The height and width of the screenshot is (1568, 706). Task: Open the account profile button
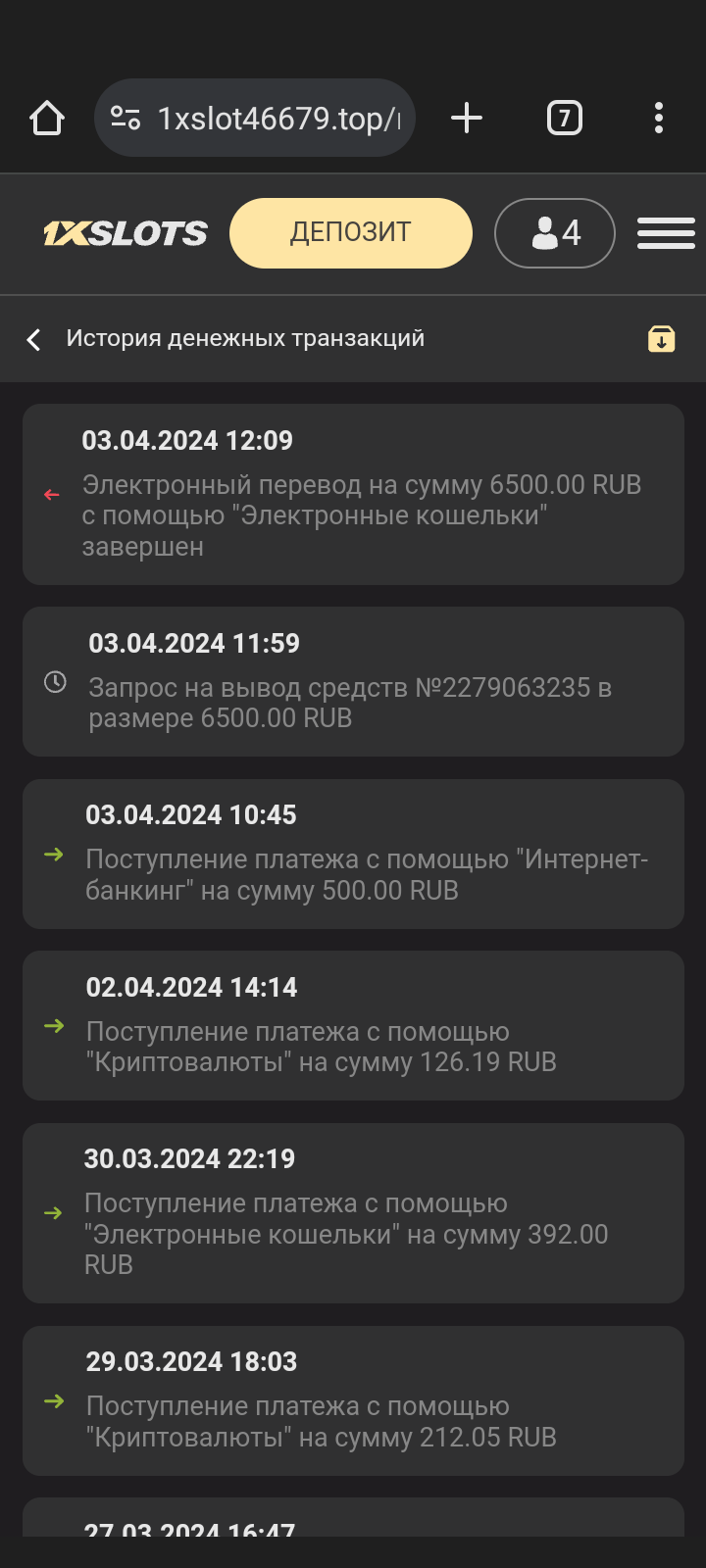[x=555, y=233]
